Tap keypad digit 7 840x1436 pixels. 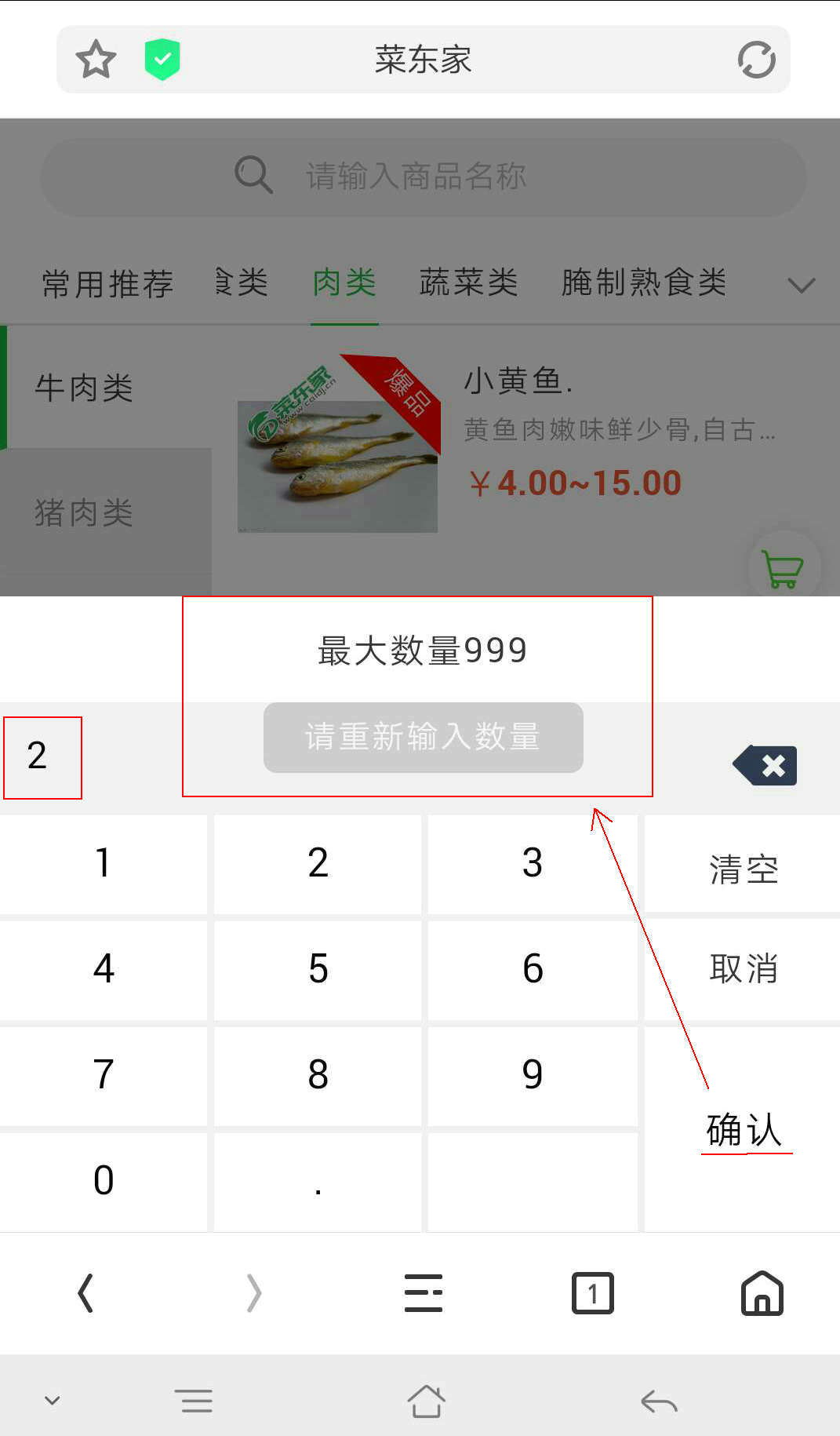(104, 1074)
